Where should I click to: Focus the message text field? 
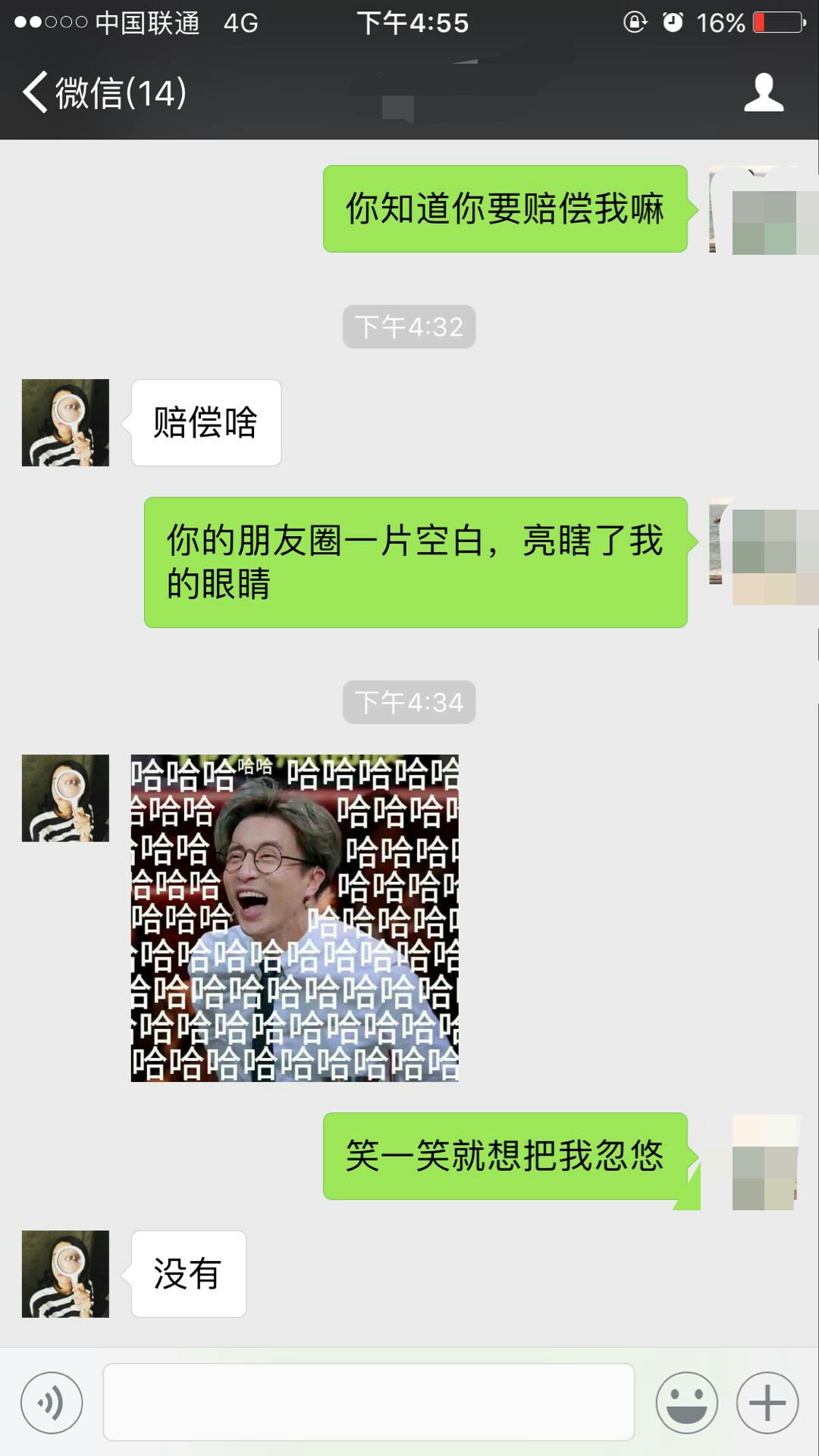(369, 1402)
